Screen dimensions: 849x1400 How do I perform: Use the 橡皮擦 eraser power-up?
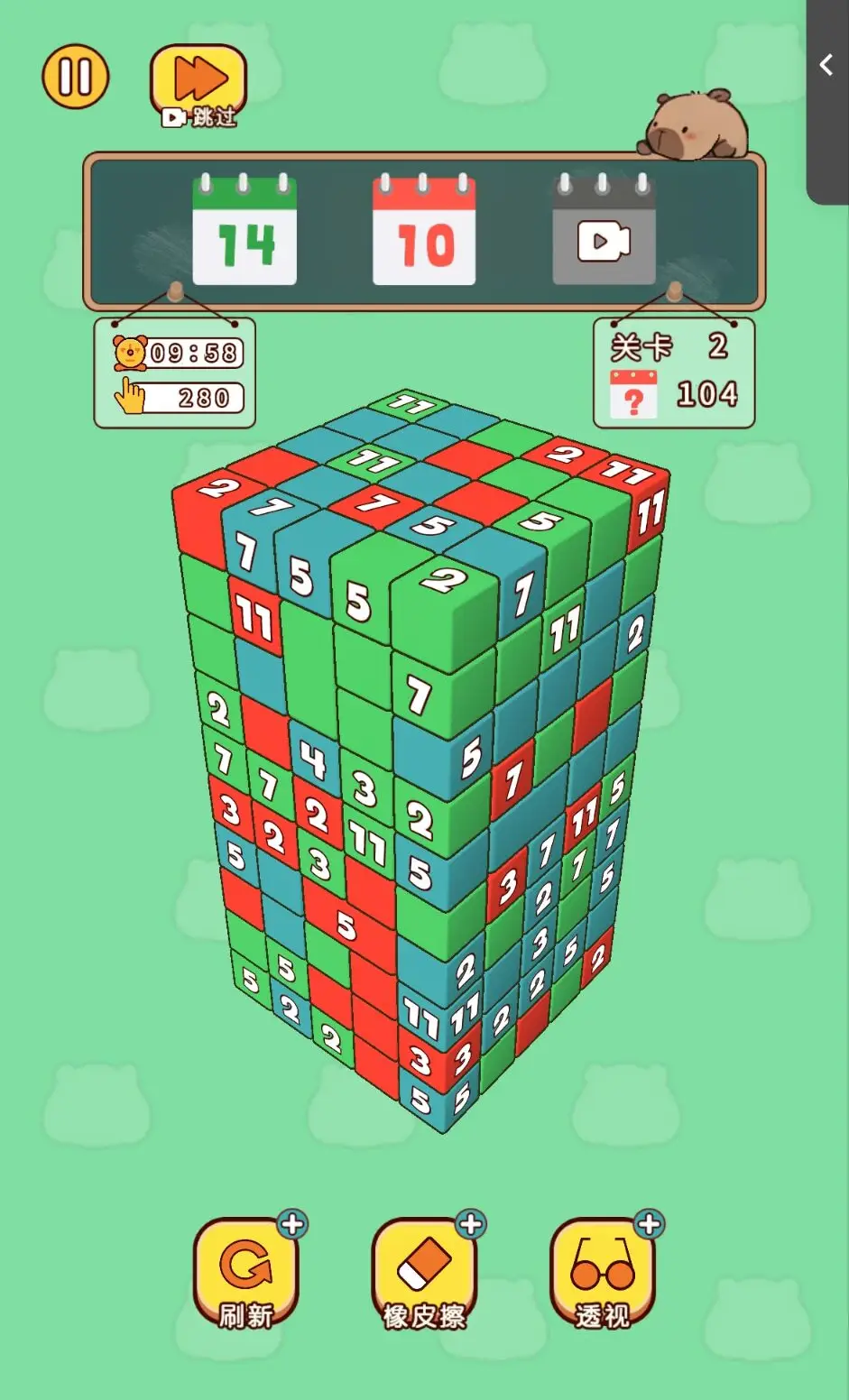click(423, 1274)
